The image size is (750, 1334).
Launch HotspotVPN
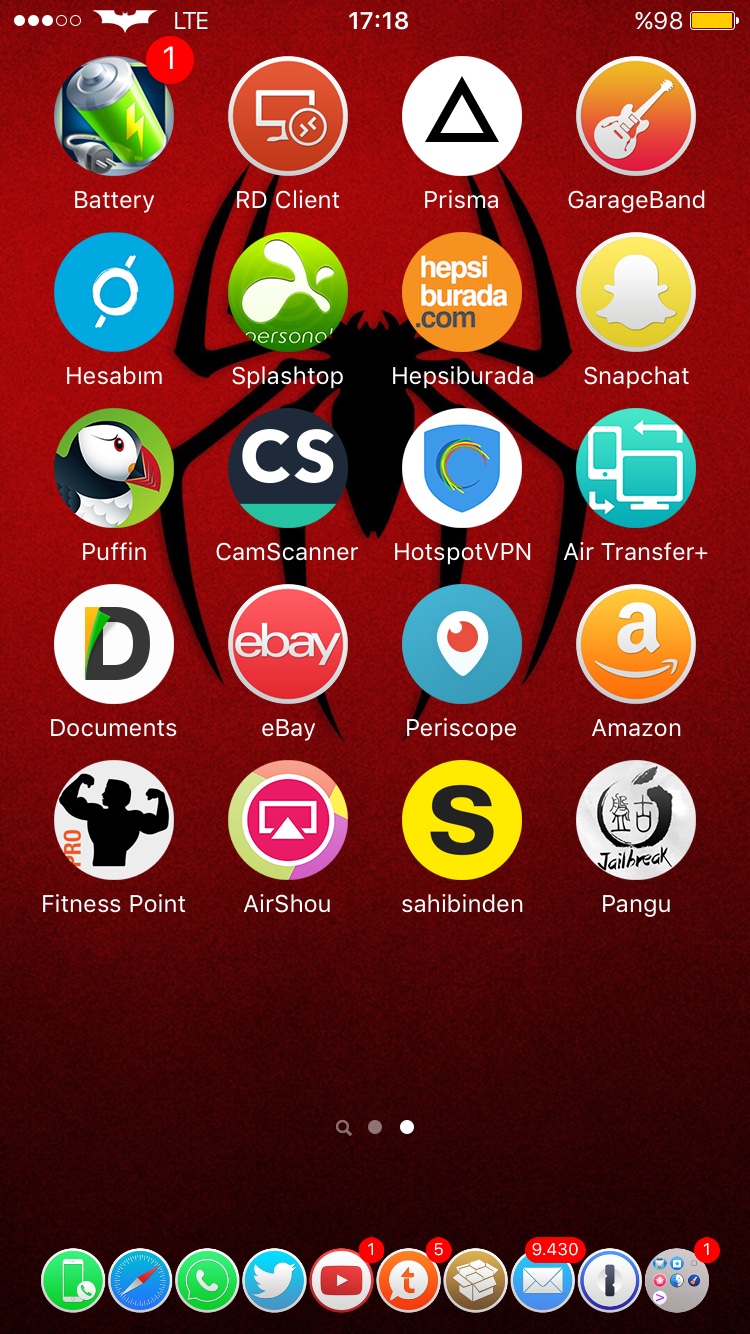pos(462,468)
